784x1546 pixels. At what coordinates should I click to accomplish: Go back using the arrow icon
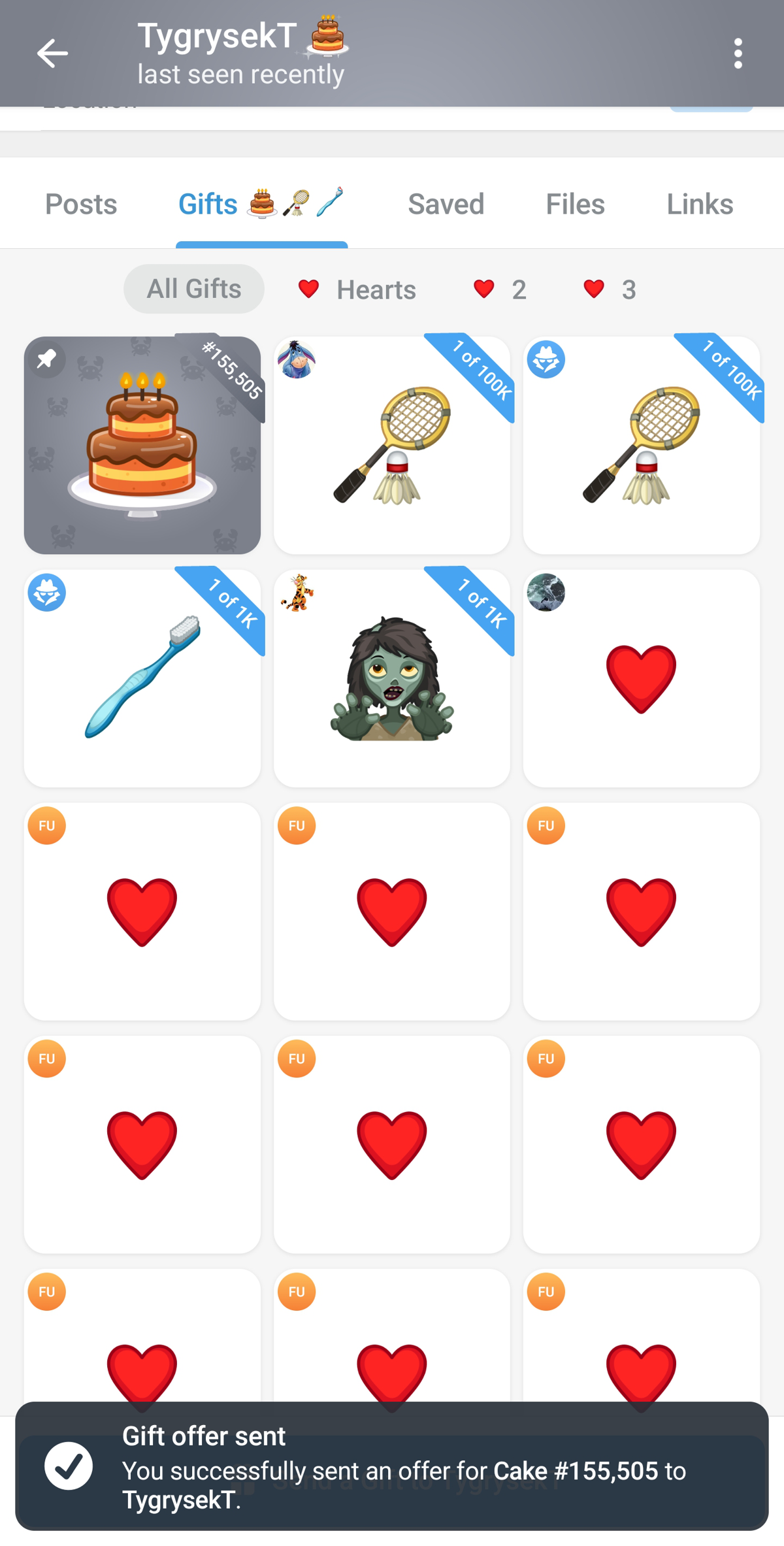coord(52,54)
